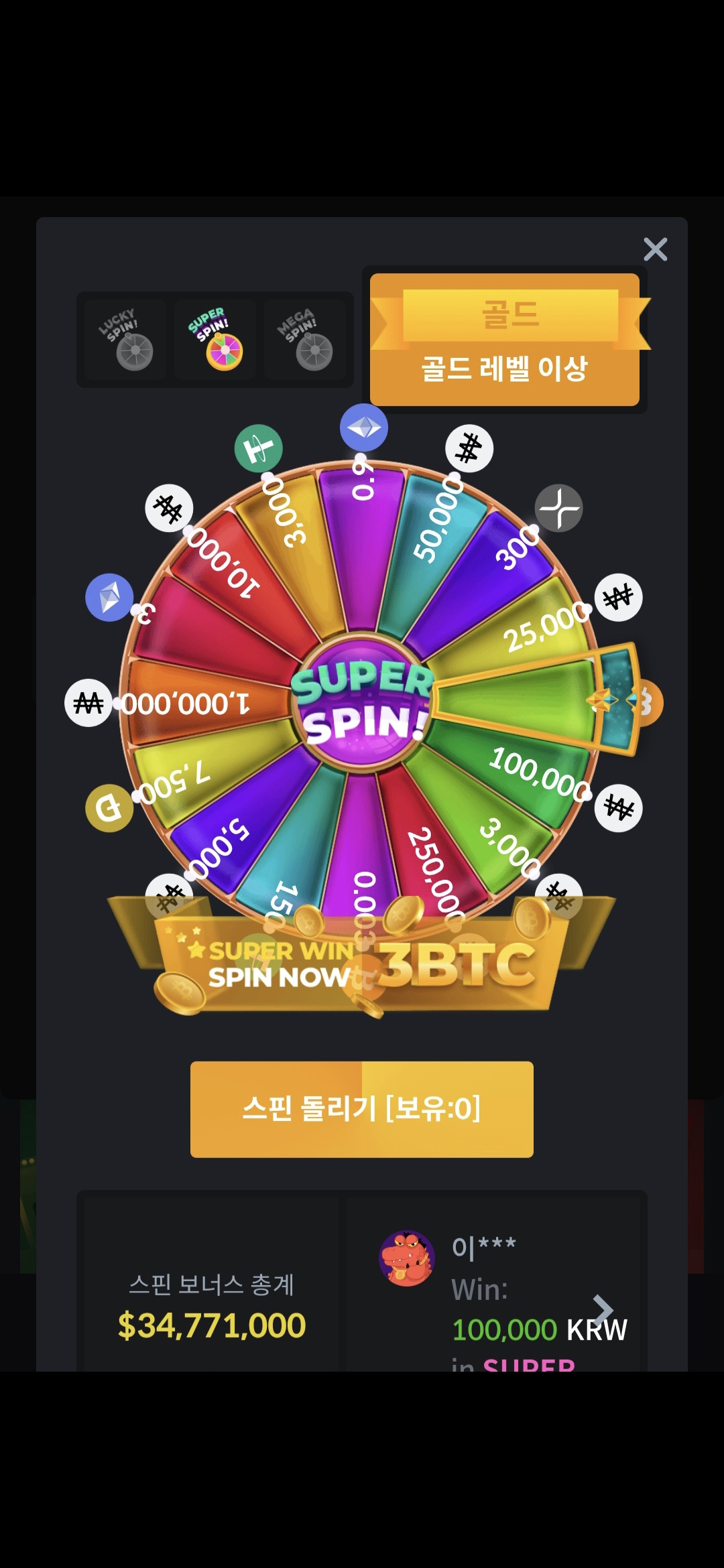The image size is (724, 1568).
Task: Switch to the Mega Spin tab
Action: [305, 339]
